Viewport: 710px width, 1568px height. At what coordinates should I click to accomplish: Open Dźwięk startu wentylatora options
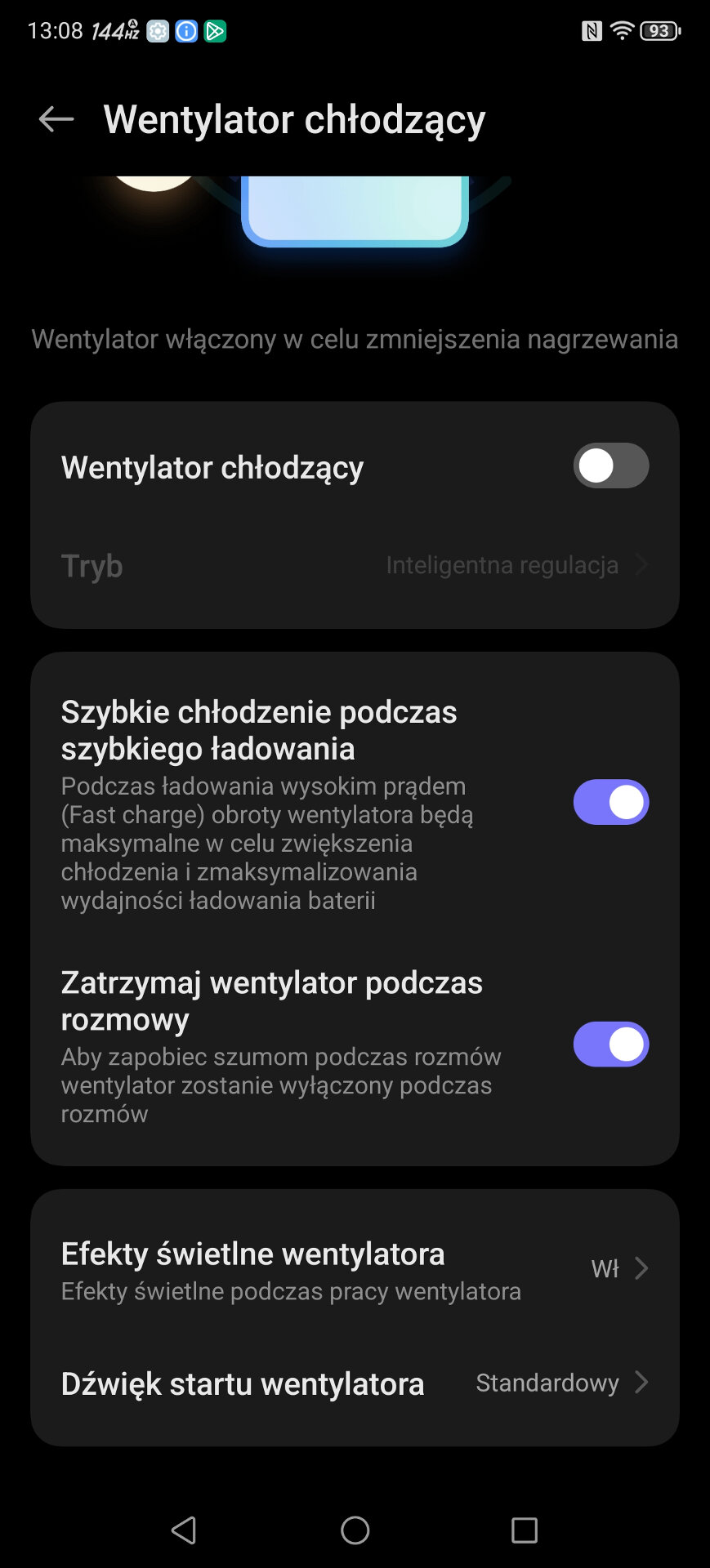tap(355, 1383)
